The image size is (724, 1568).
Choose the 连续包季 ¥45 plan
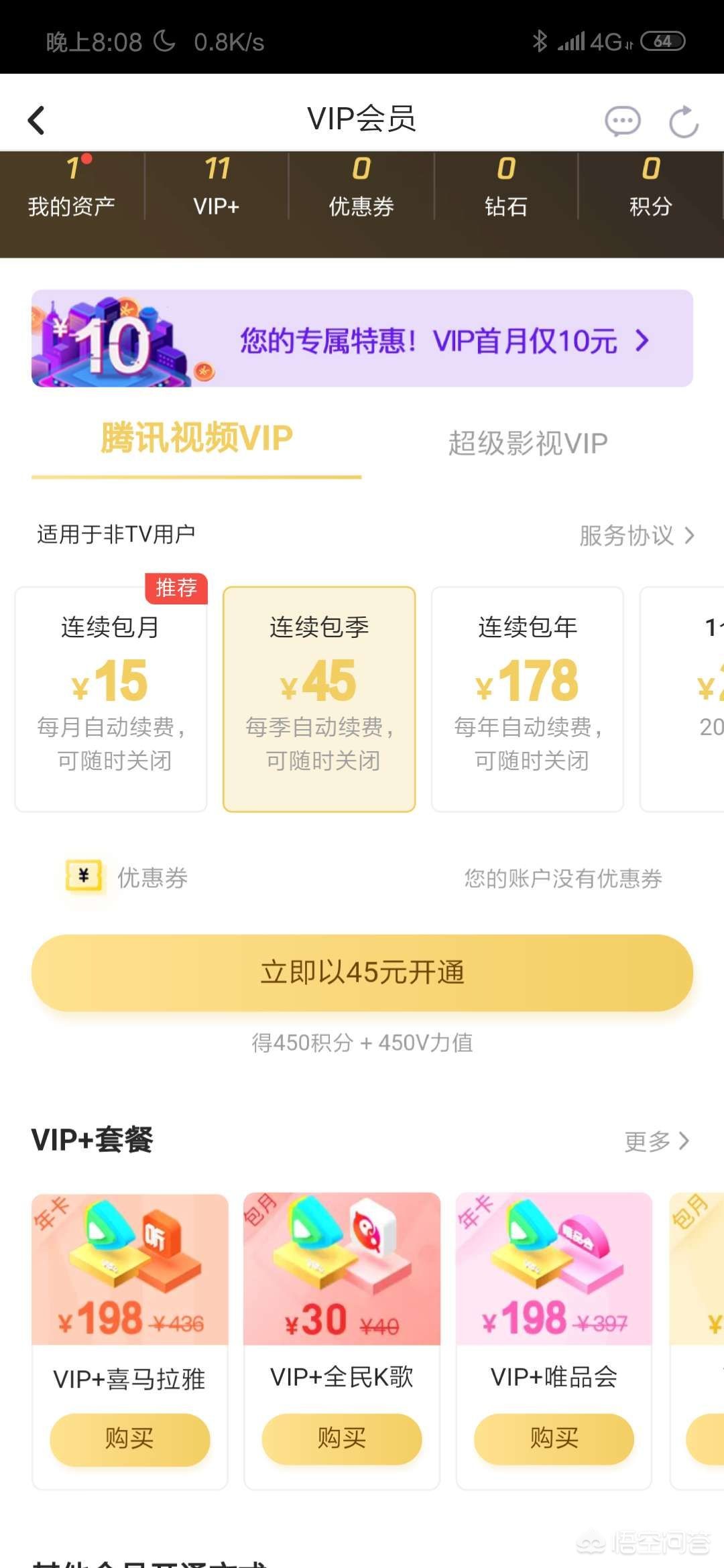pos(319,699)
